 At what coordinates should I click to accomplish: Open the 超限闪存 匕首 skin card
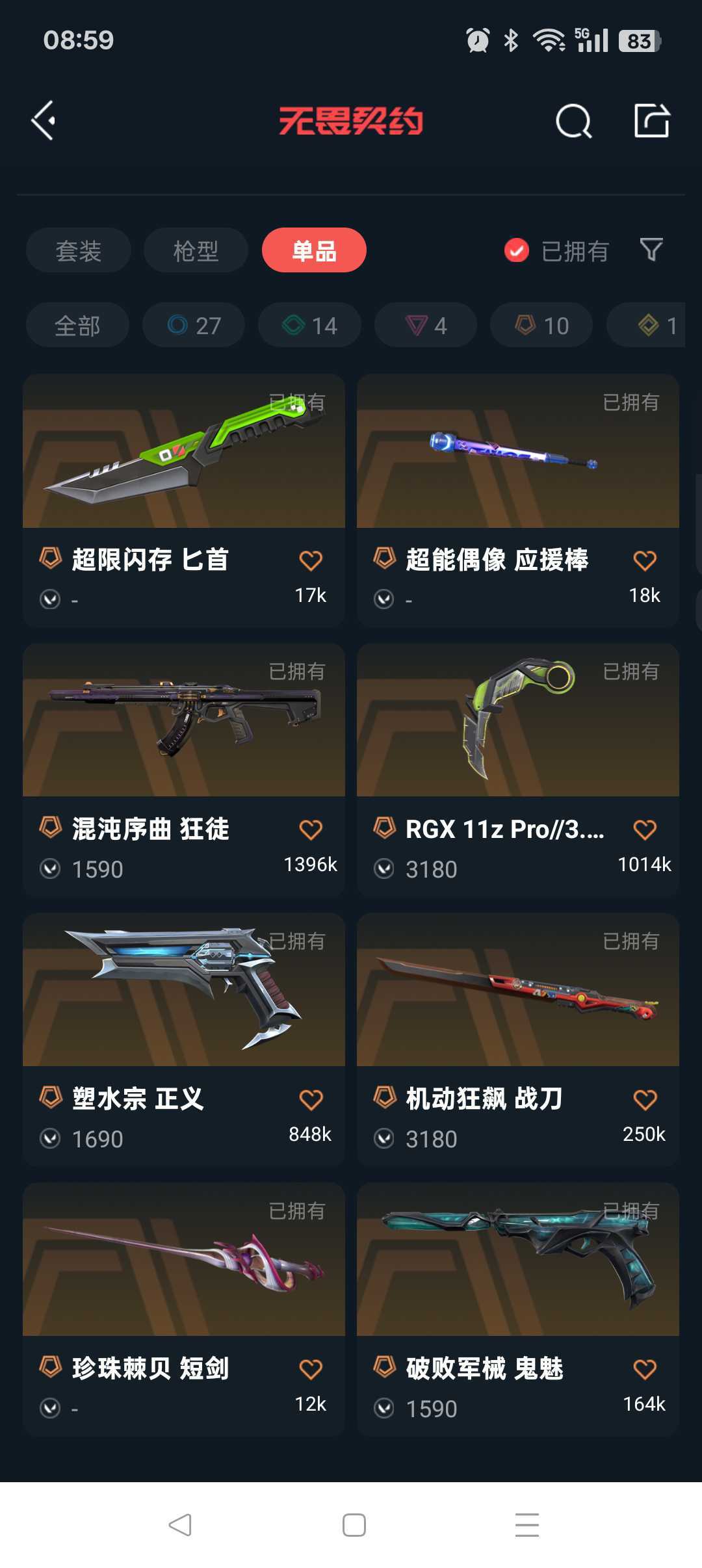tap(184, 501)
